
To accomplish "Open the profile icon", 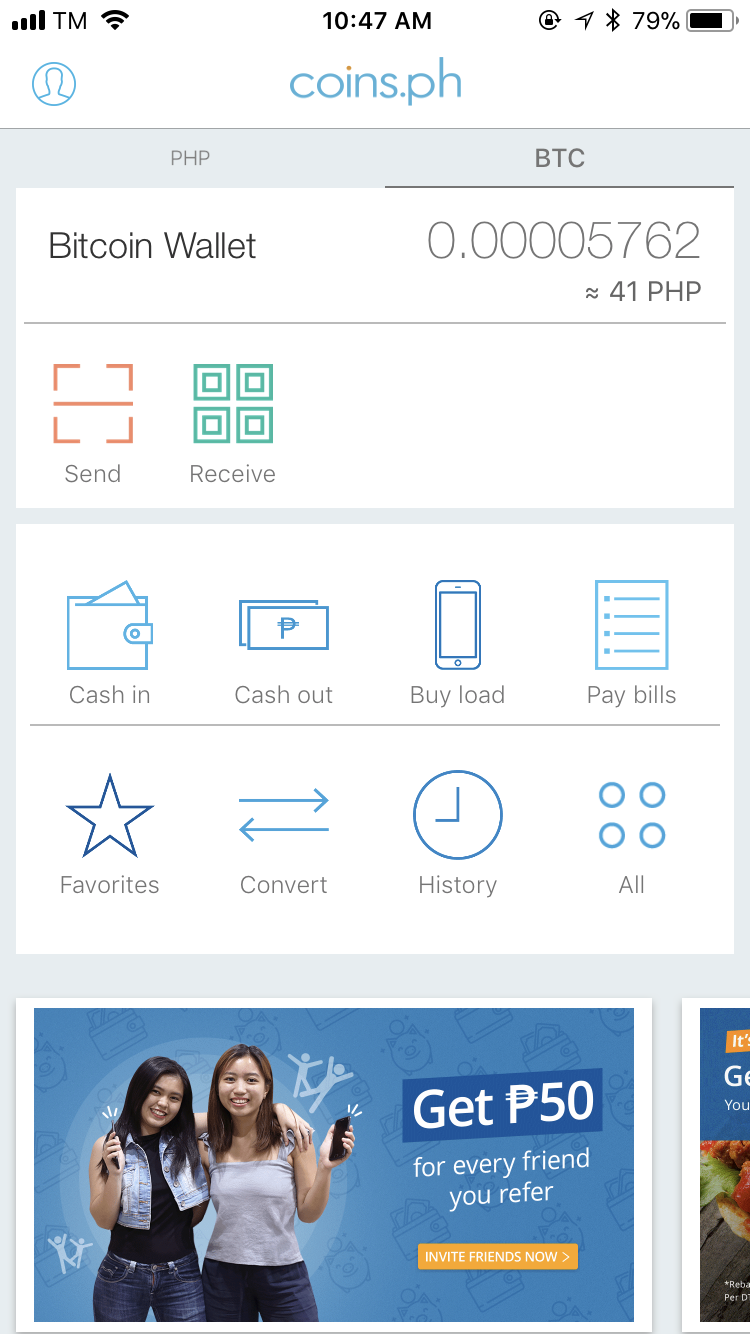I will pyautogui.click(x=54, y=84).
